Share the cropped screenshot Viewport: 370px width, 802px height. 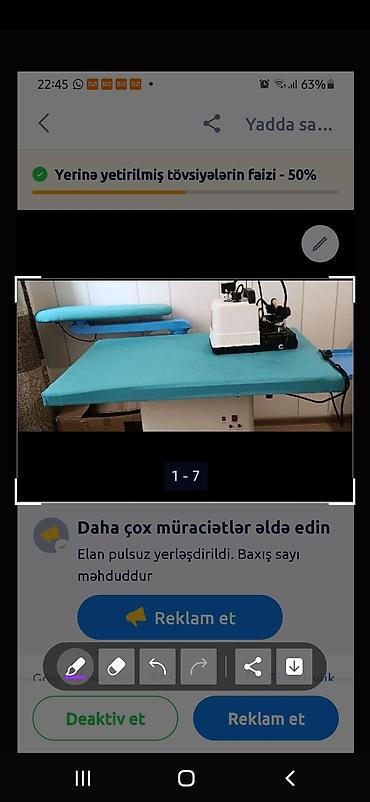[253, 667]
